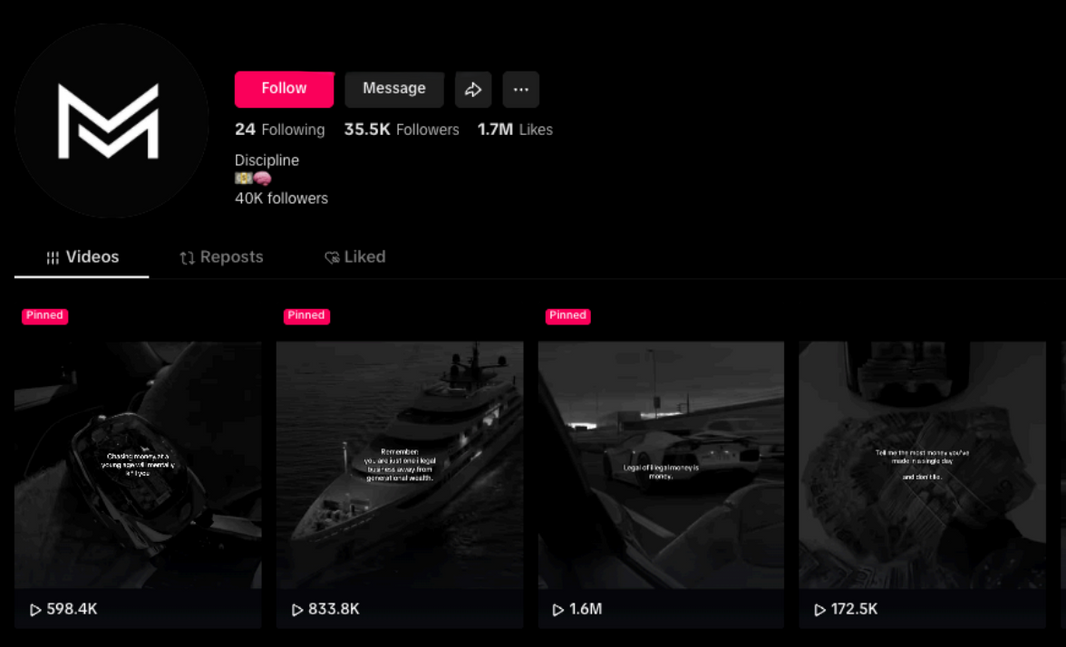1066x647 pixels.
Task: Switch to the Reposts tab
Action: (222, 257)
